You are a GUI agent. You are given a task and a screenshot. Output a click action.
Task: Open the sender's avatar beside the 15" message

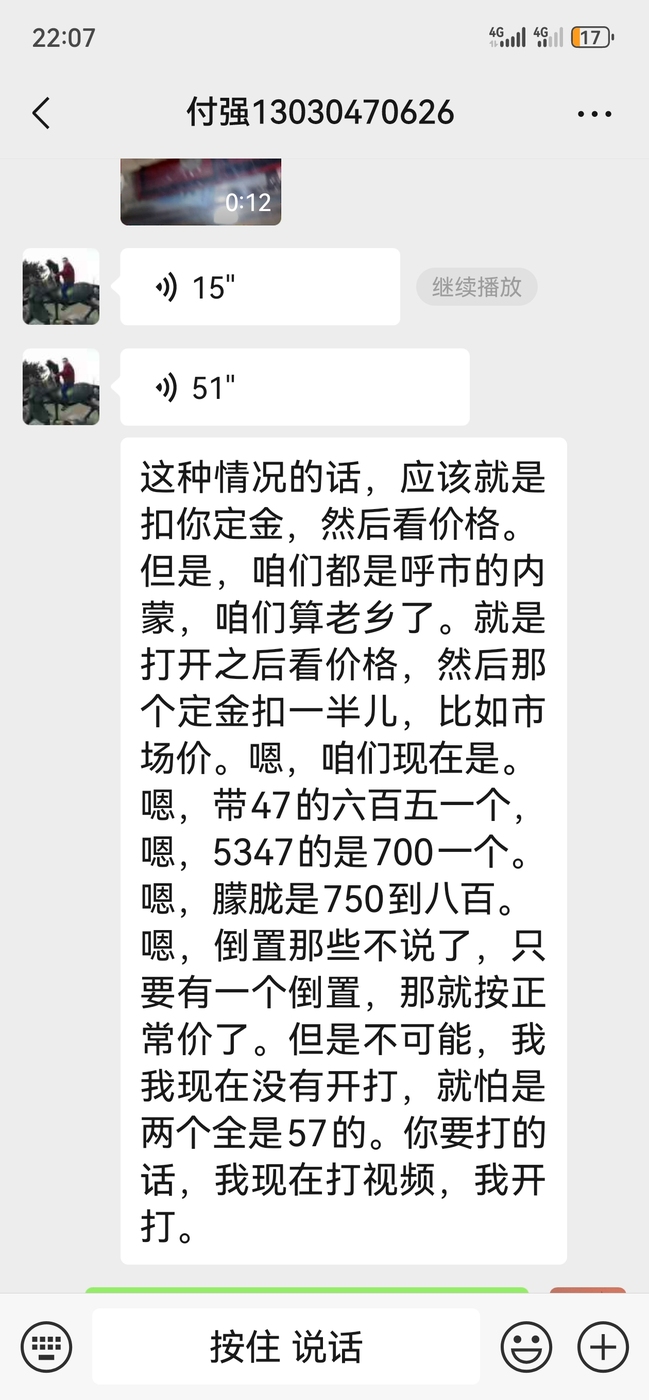coord(61,287)
